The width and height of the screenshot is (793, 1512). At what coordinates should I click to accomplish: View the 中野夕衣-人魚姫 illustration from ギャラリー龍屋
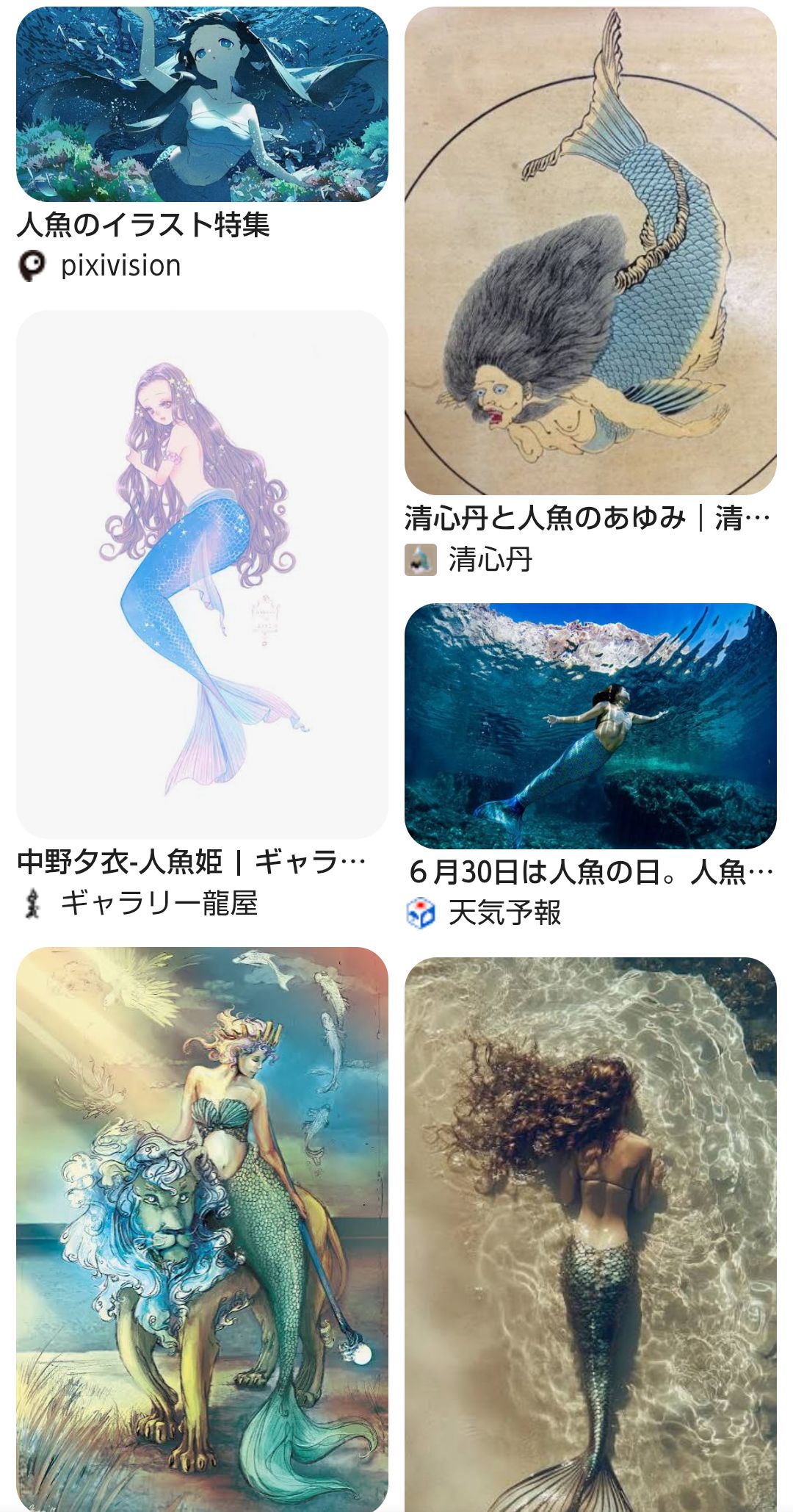pos(202,574)
